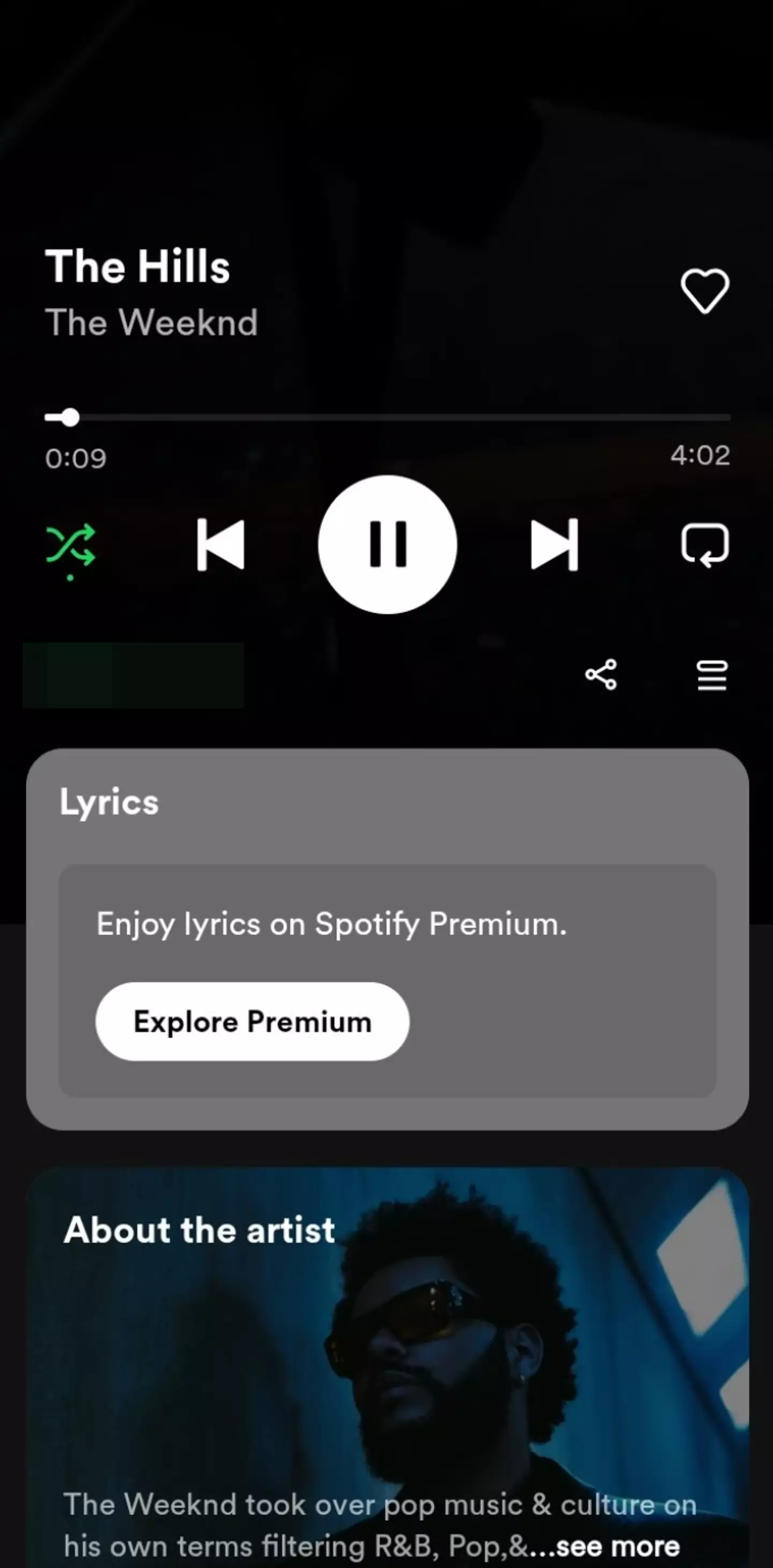Tap the song title The Hills

pos(138,266)
